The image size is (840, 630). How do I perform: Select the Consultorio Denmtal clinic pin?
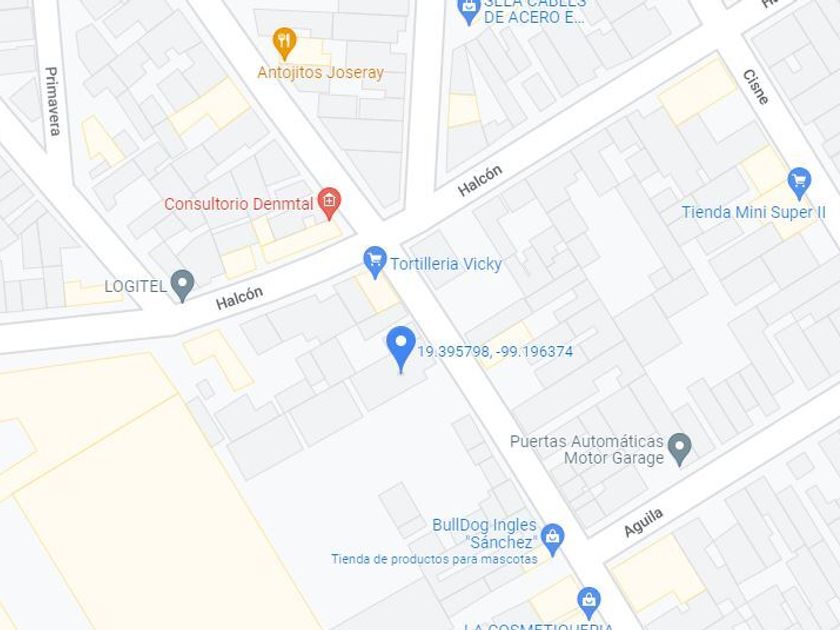[329, 203]
